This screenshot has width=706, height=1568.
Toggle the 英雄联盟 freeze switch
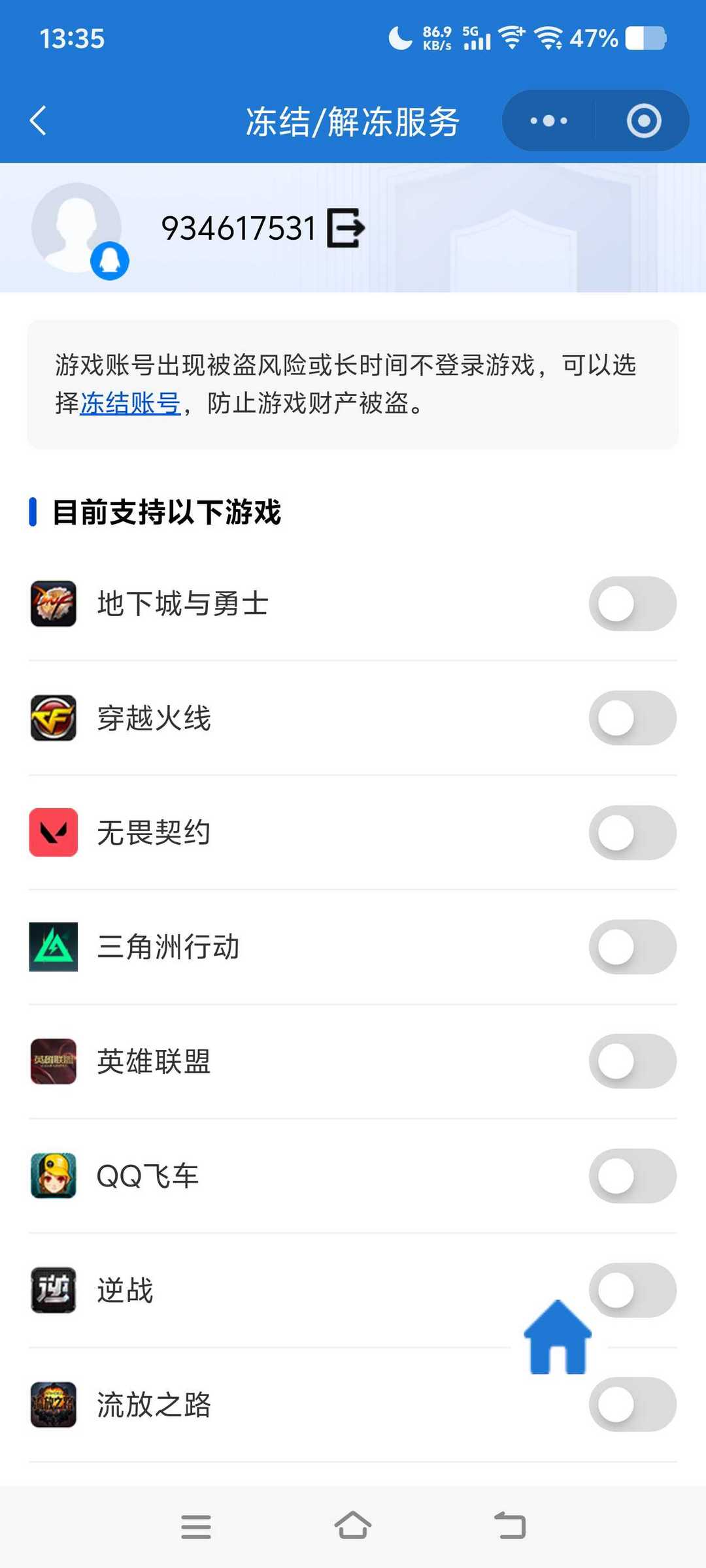(632, 1061)
